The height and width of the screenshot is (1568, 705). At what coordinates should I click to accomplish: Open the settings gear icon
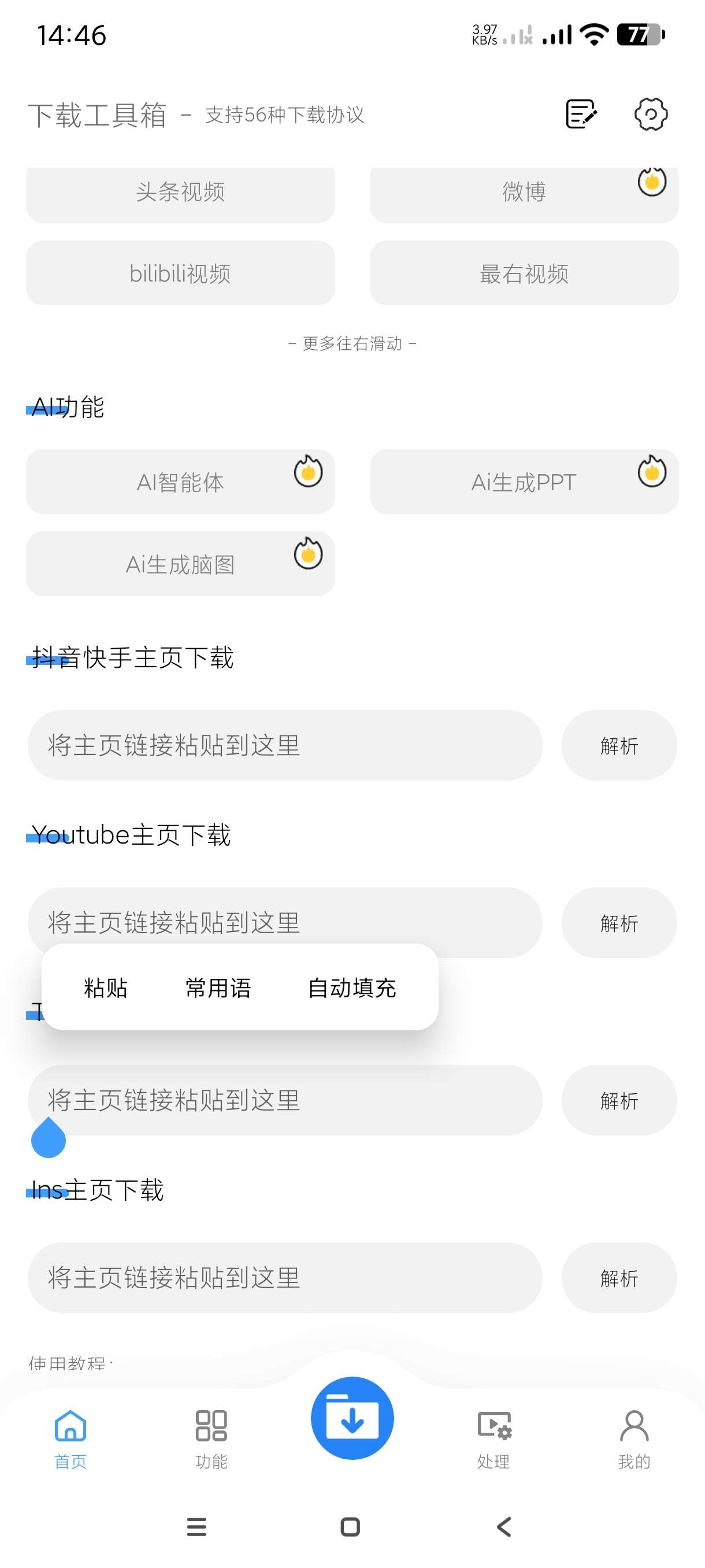point(650,114)
